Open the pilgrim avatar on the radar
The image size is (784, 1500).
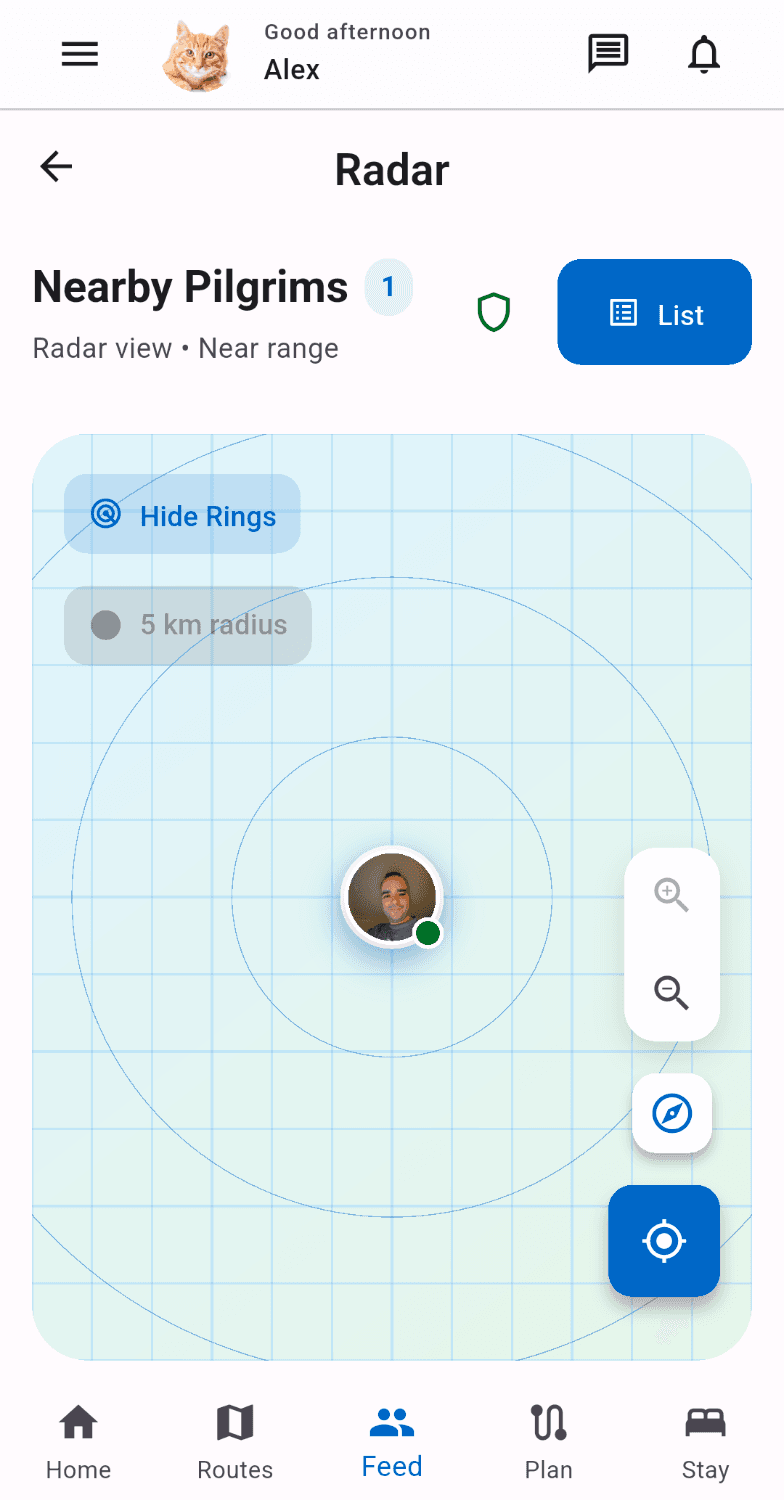392,896
